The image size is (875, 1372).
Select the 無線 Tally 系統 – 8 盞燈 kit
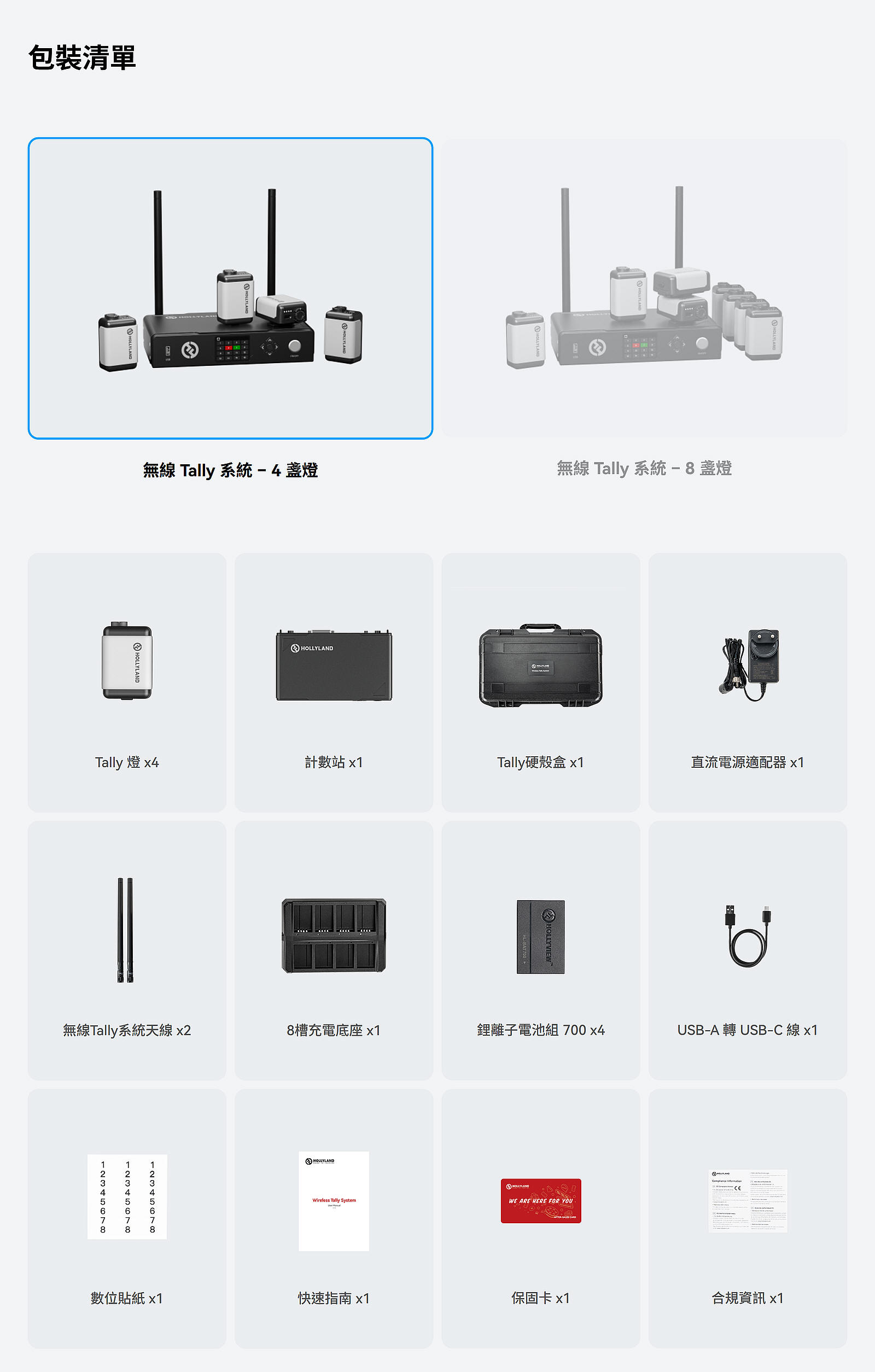tap(644, 288)
